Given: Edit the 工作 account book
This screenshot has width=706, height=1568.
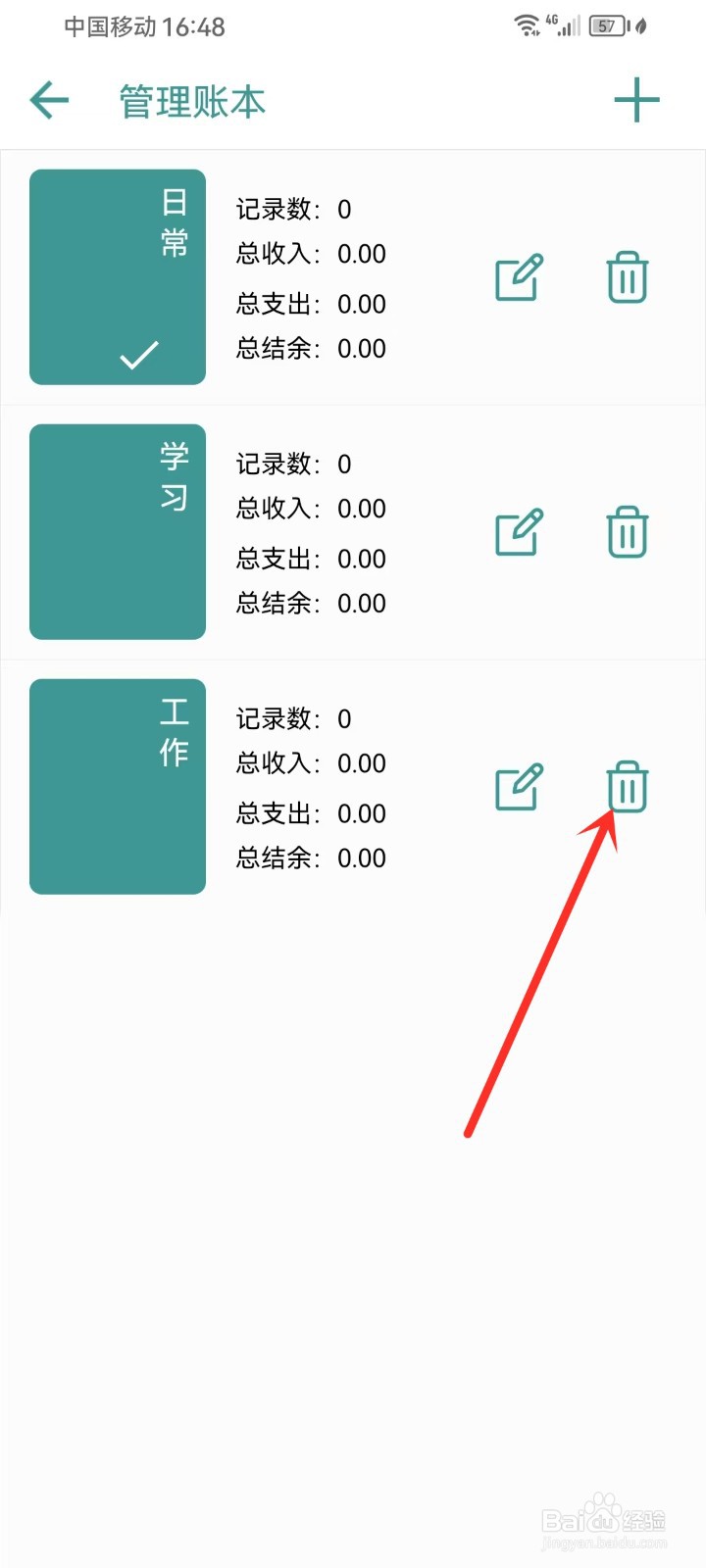Looking at the screenshot, I should coord(518,788).
